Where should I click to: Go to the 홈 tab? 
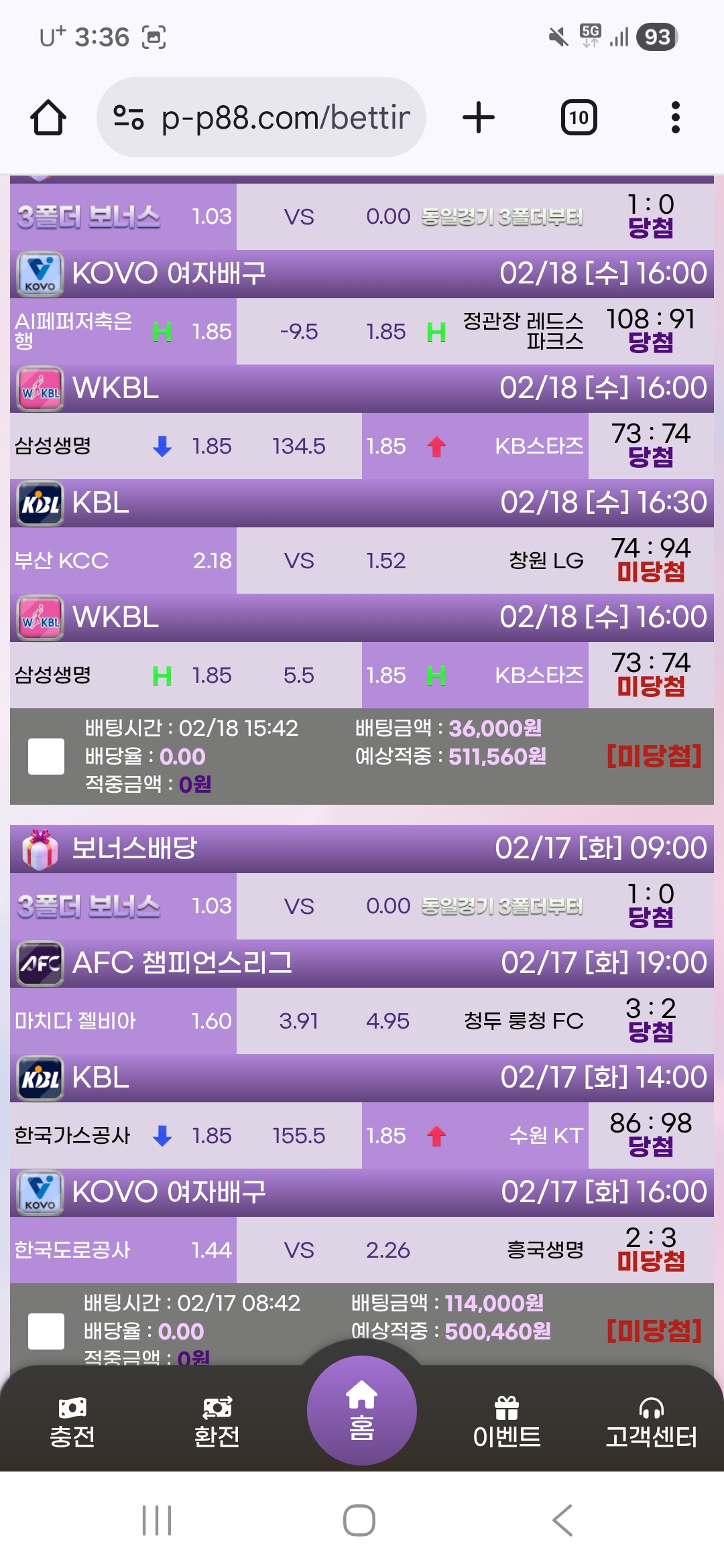pos(362,1411)
